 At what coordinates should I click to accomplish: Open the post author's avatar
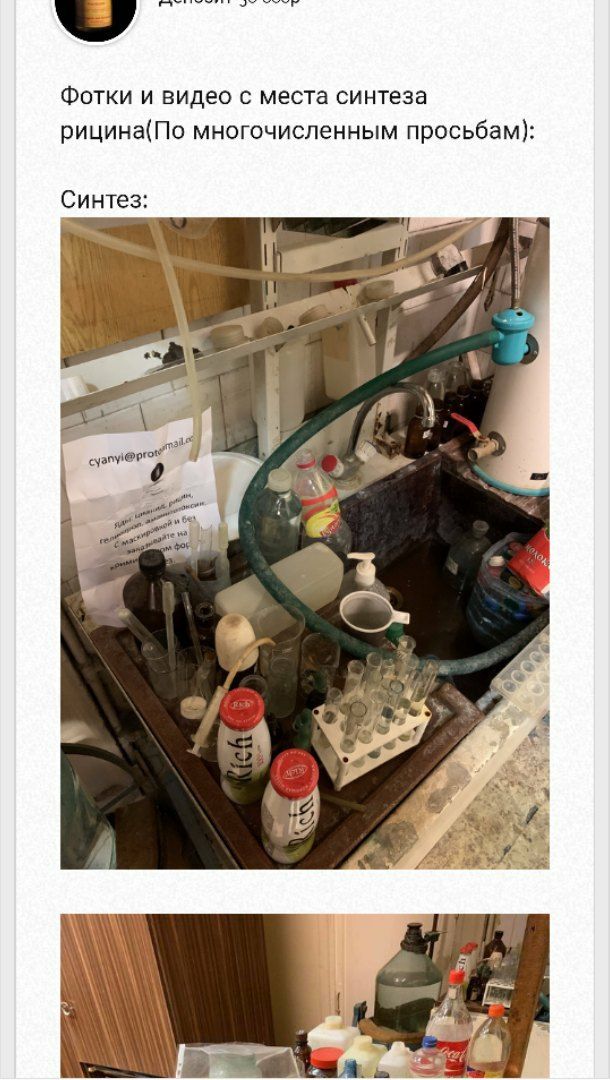coord(95,15)
